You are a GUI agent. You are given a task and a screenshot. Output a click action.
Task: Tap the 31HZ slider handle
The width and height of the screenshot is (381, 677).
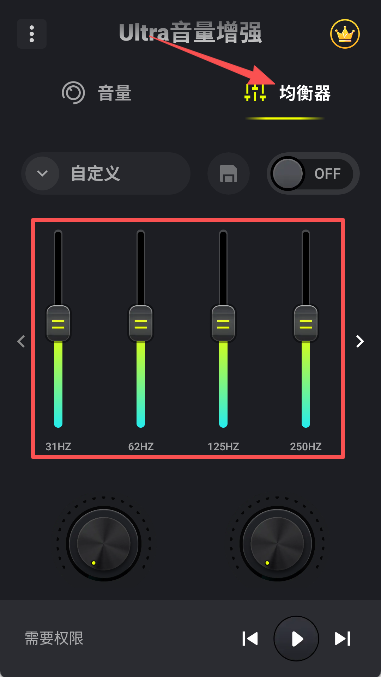pyautogui.click(x=58, y=323)
